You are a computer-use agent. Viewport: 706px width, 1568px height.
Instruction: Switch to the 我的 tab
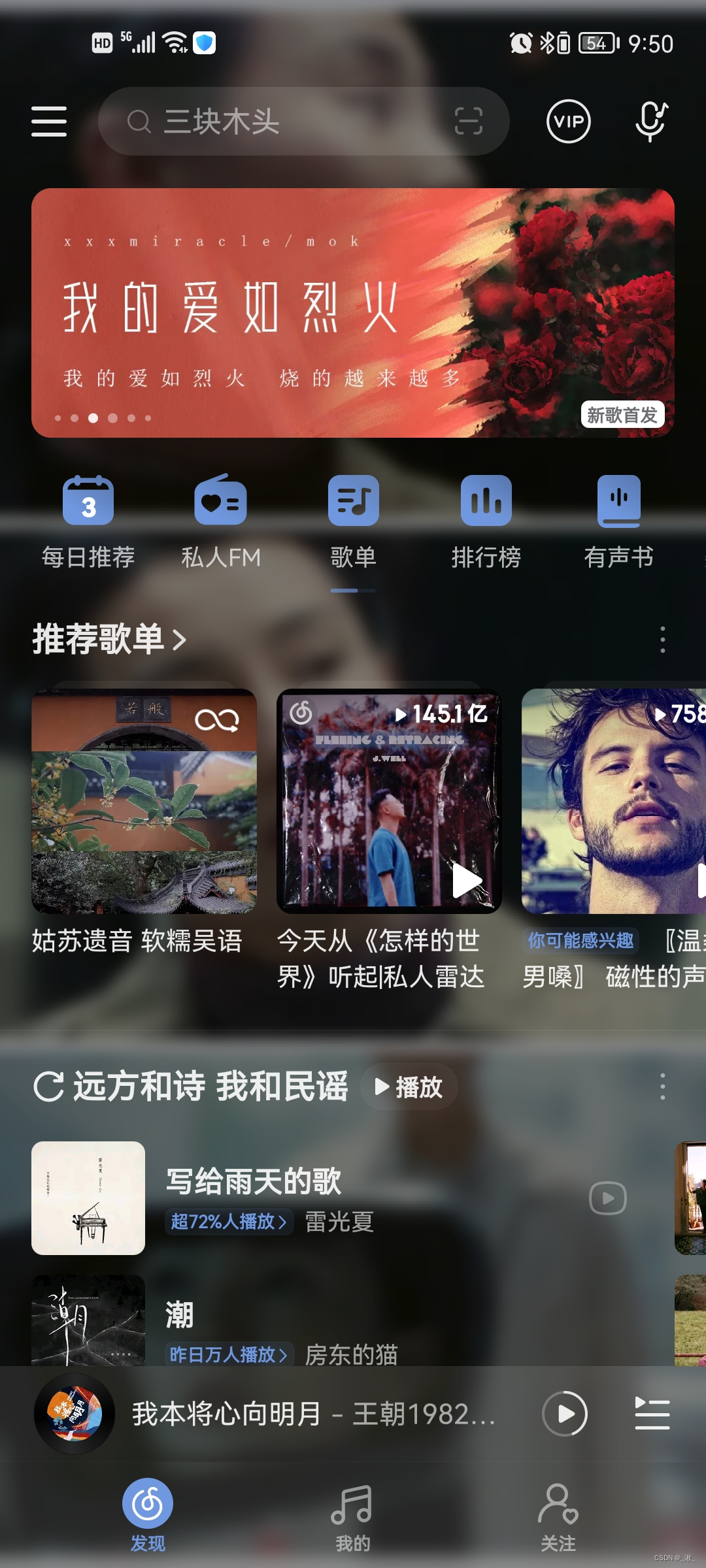(352, 1517)
